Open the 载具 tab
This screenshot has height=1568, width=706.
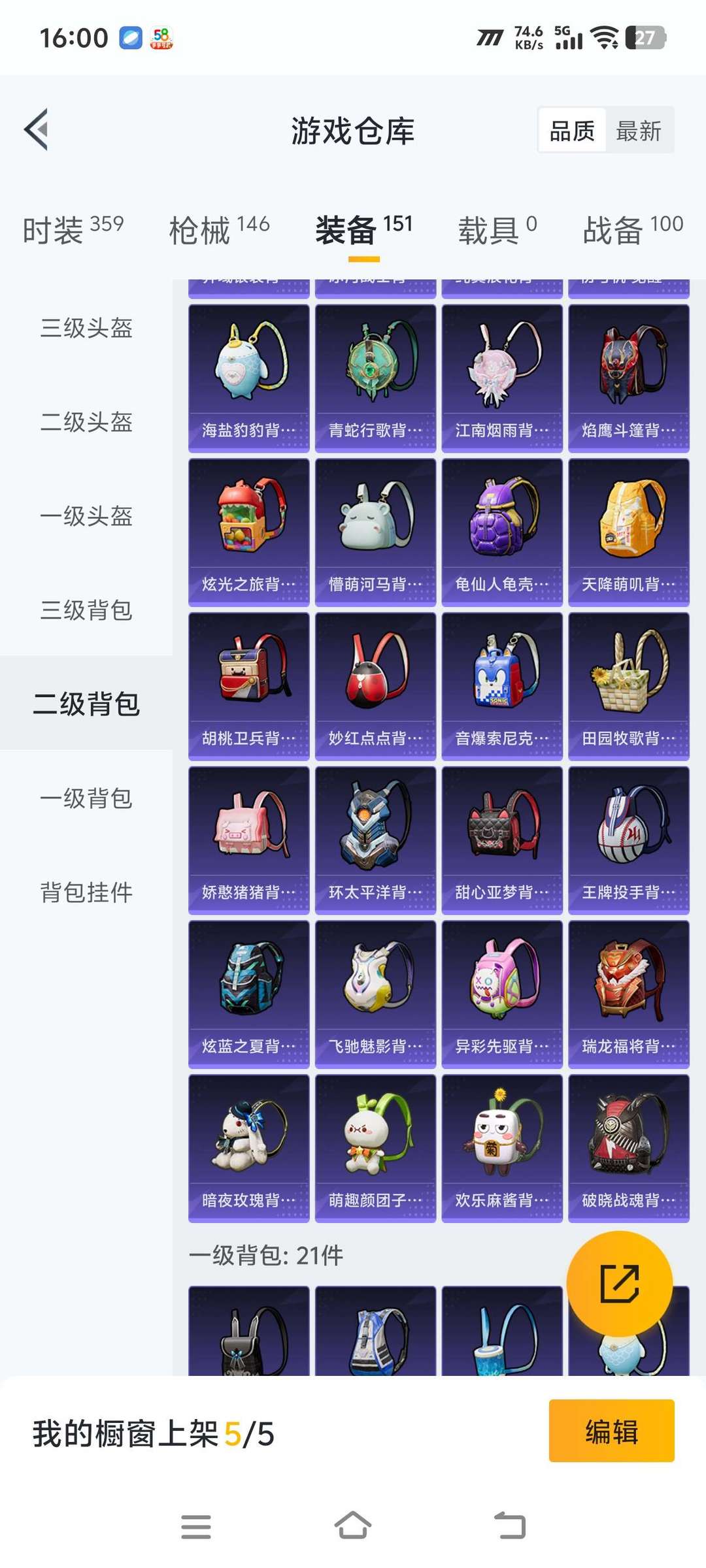click(497, 230)
